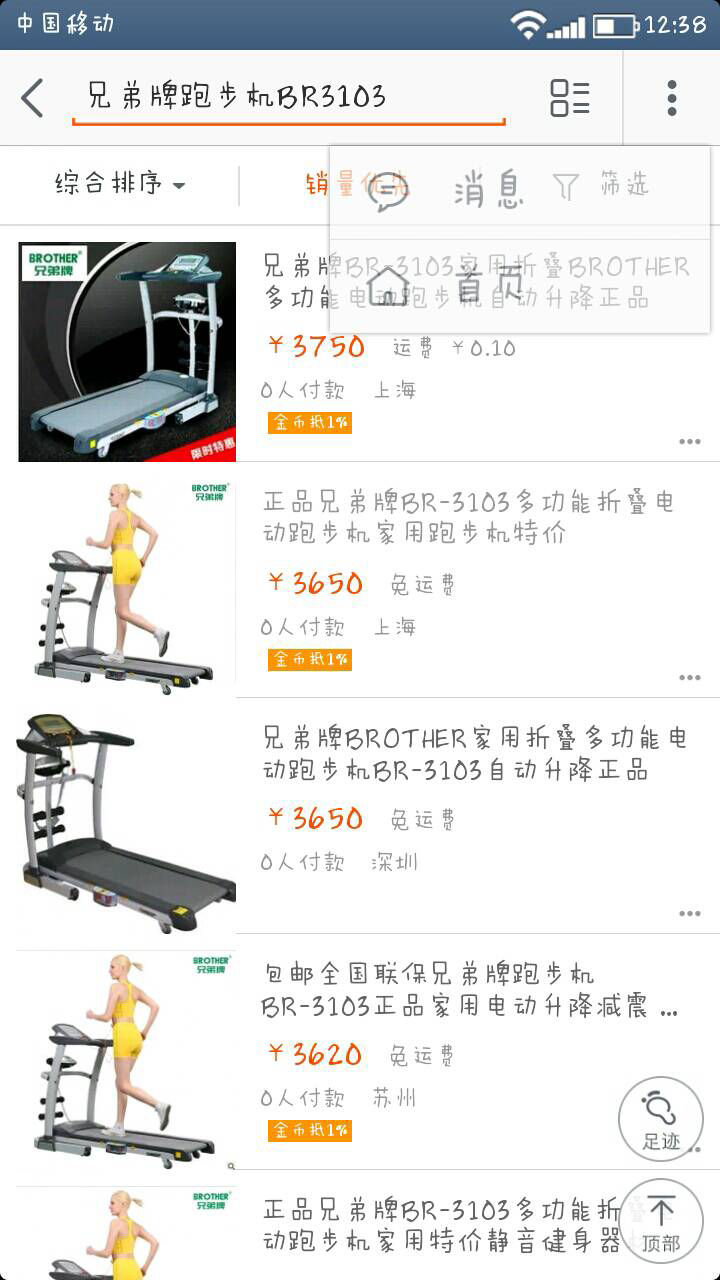Open the three-dot overflow menu

[x=672, y=98]
